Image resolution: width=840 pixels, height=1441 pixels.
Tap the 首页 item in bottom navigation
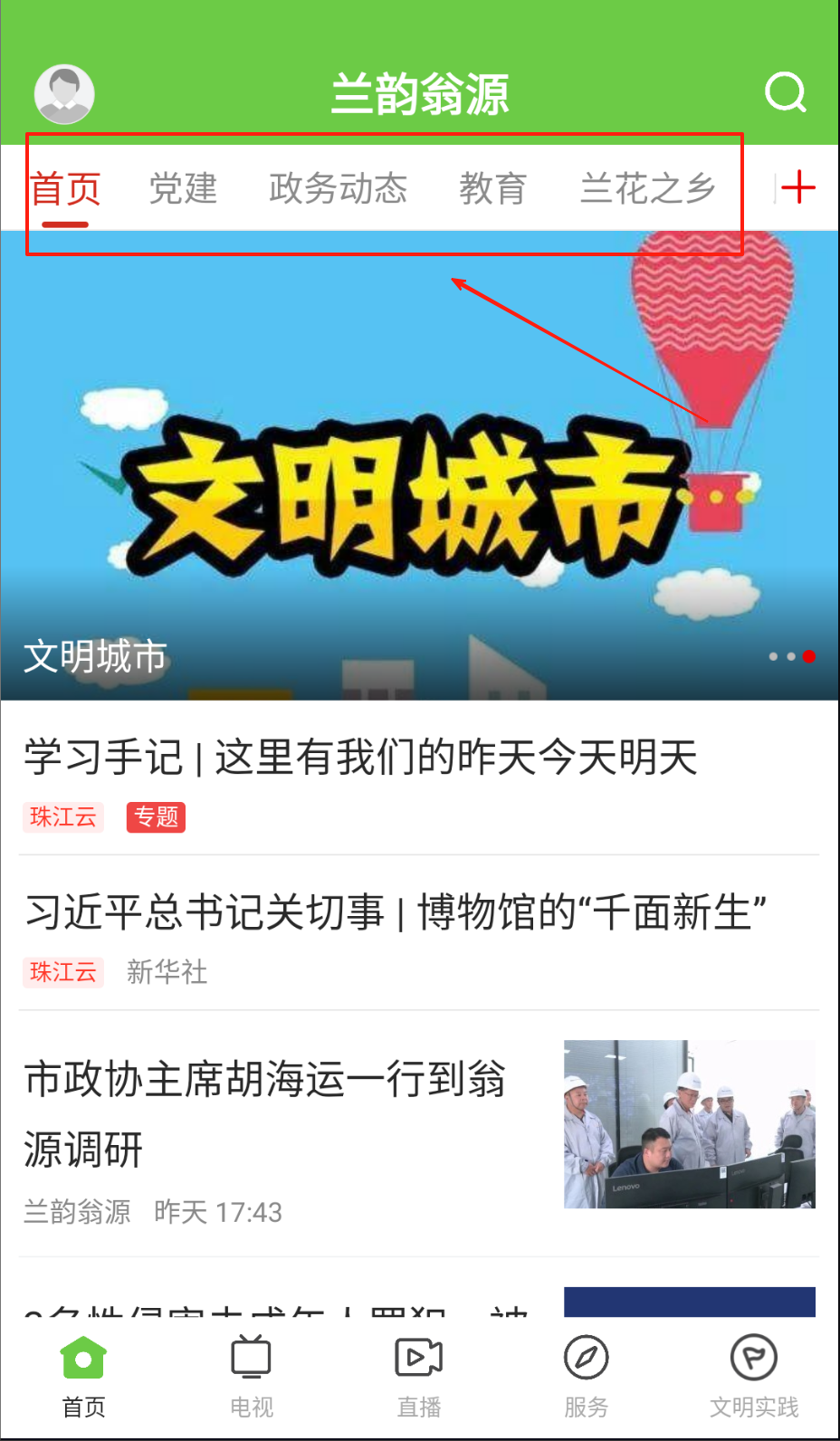tap(83, 1376)
